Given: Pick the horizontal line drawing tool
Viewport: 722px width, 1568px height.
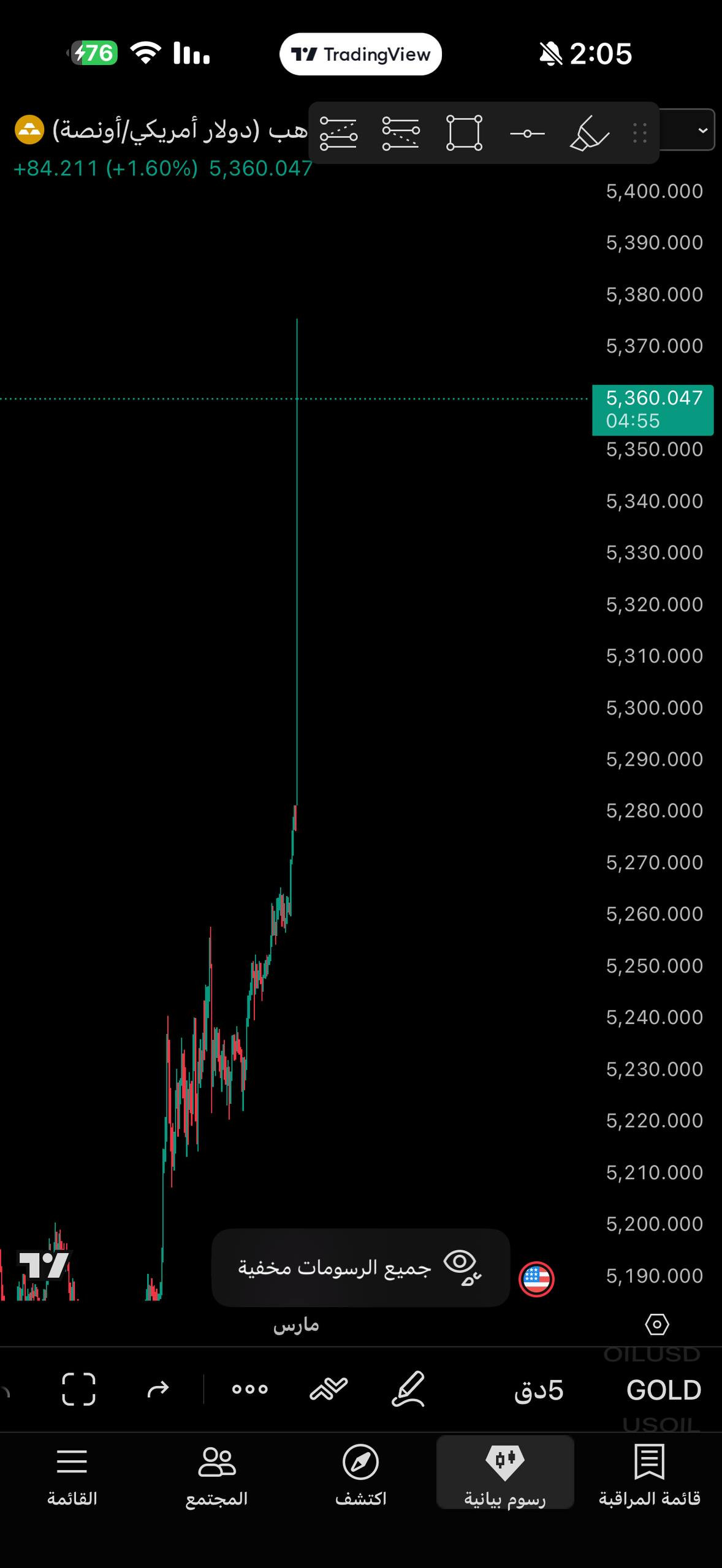Looking at the screenshot, I should click(x=527, y=133).
